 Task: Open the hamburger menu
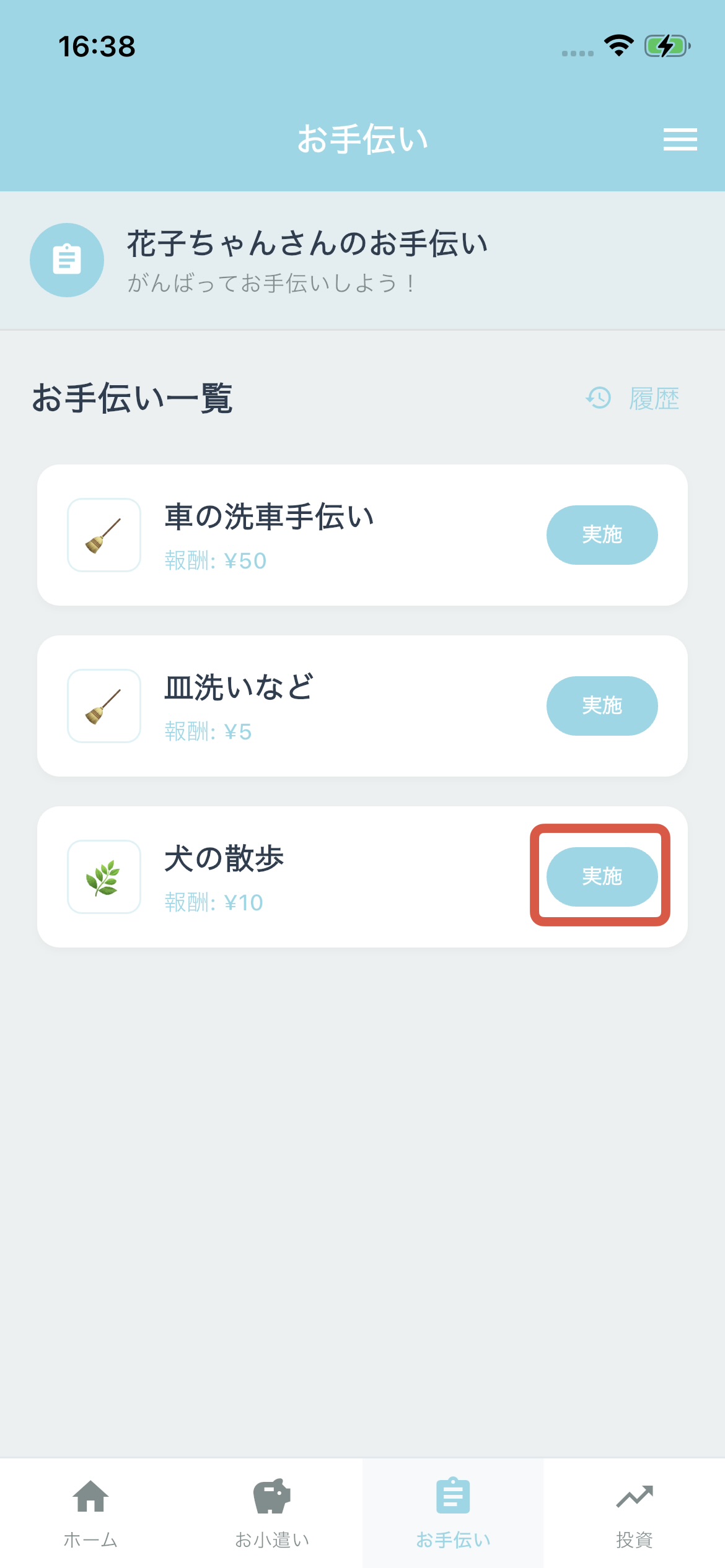click(680, 139)
